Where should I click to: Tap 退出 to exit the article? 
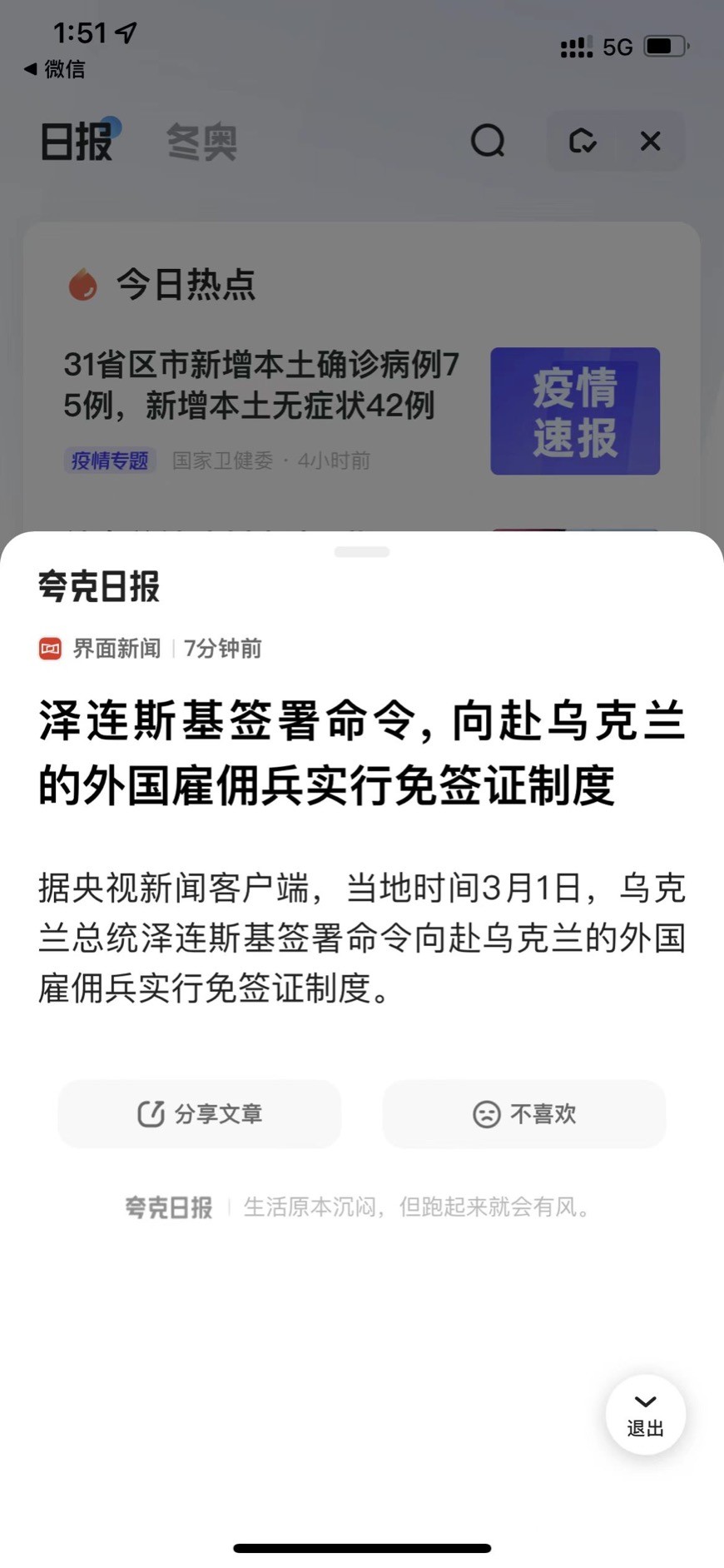645,1415
